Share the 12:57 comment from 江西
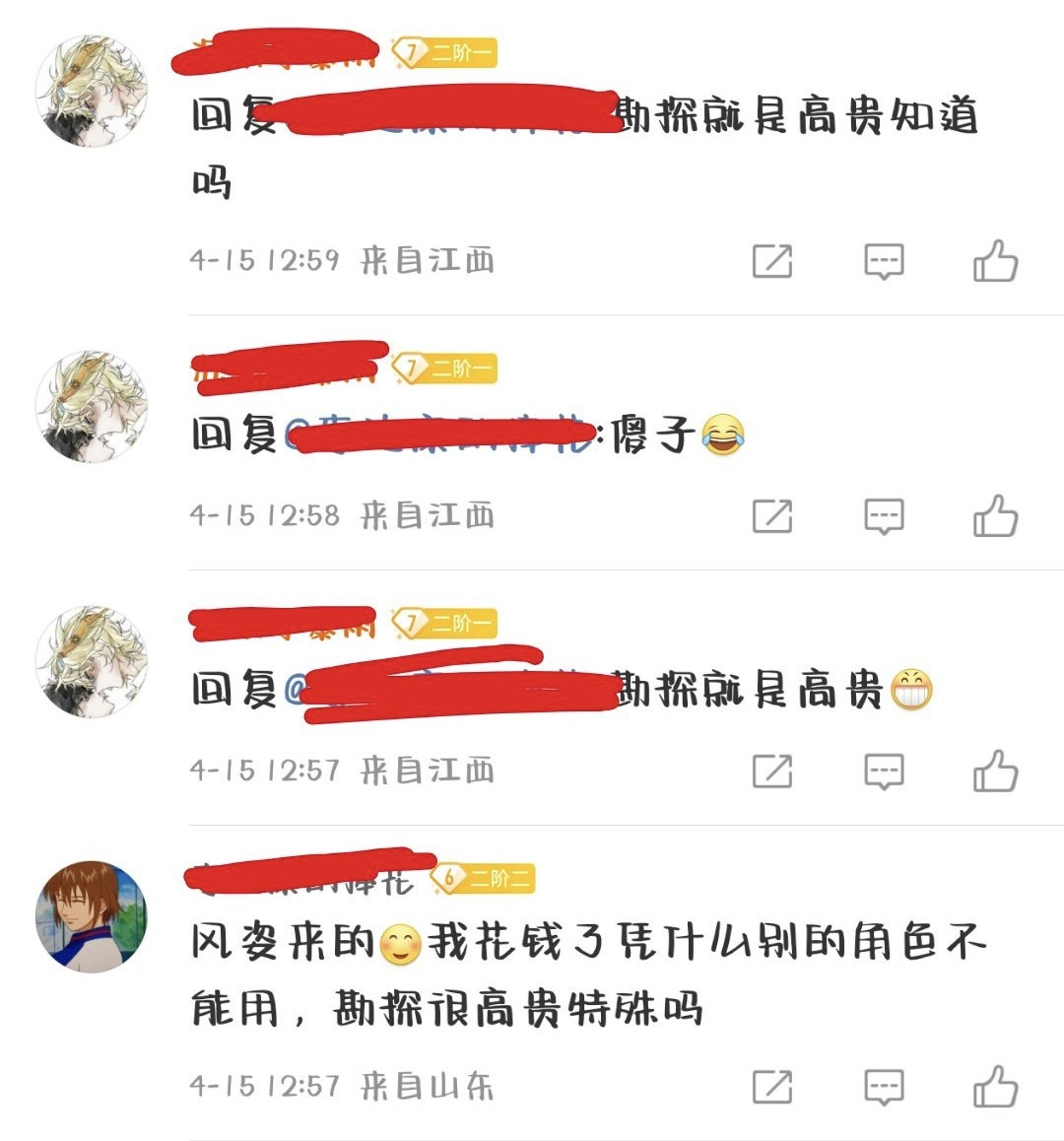Image resolution: width=1064 pixels, height=1141 pixels. pos(772,772)
